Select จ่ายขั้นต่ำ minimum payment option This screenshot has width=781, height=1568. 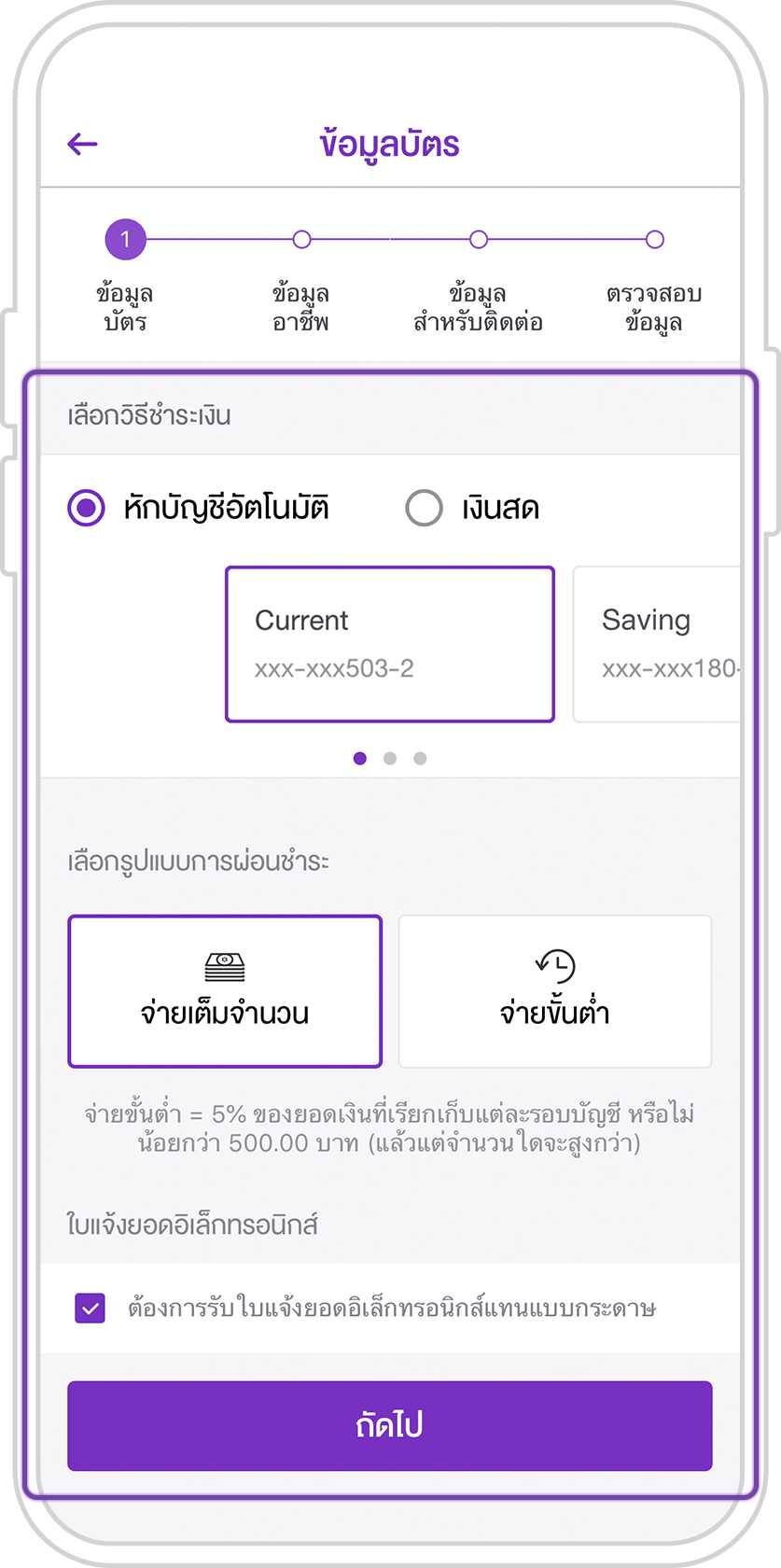pyautogui.click(x=554, y=990)
